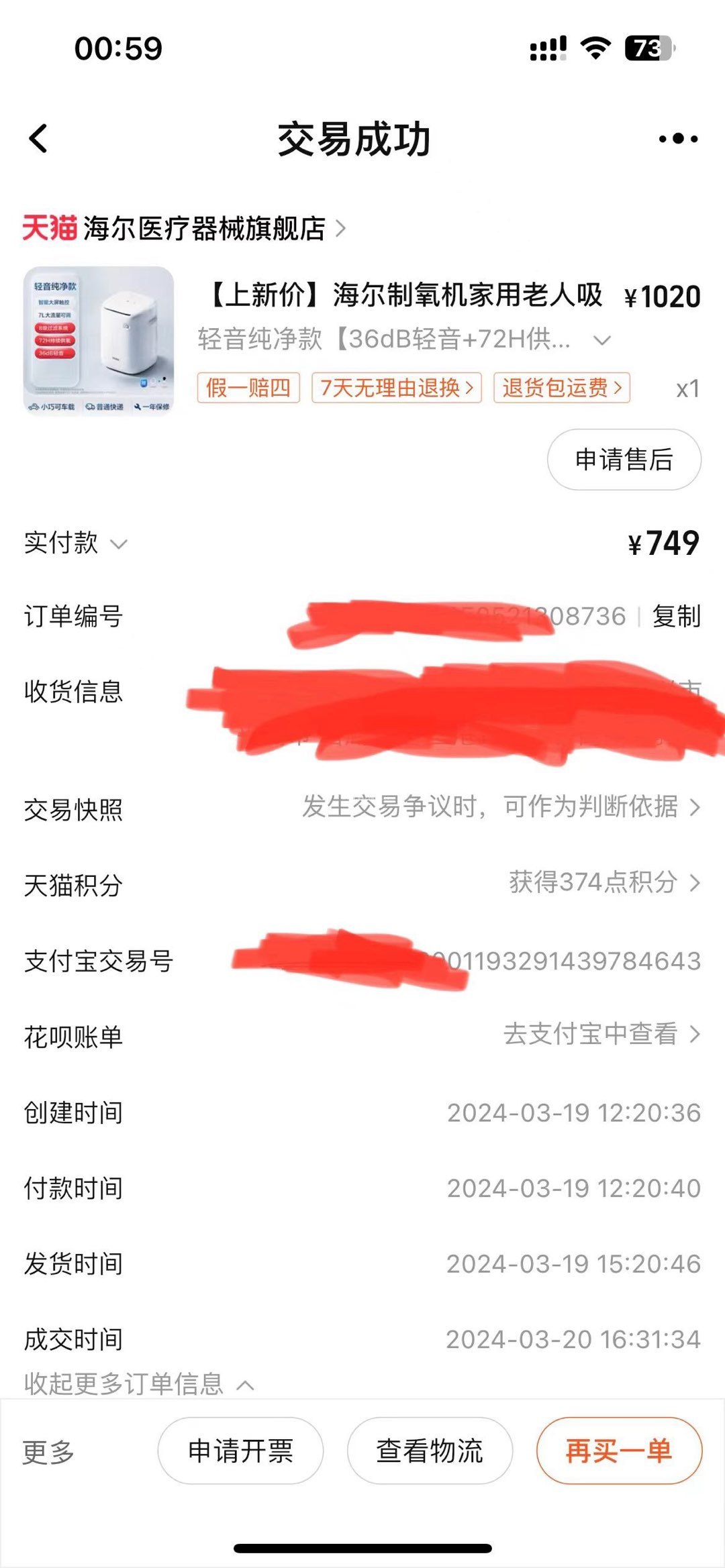The height and width of the screenshot is (1568, 725).
Task: Open the 交易快照 transaction snapshot
Action: pyautogui.click(x=500, y=807)
